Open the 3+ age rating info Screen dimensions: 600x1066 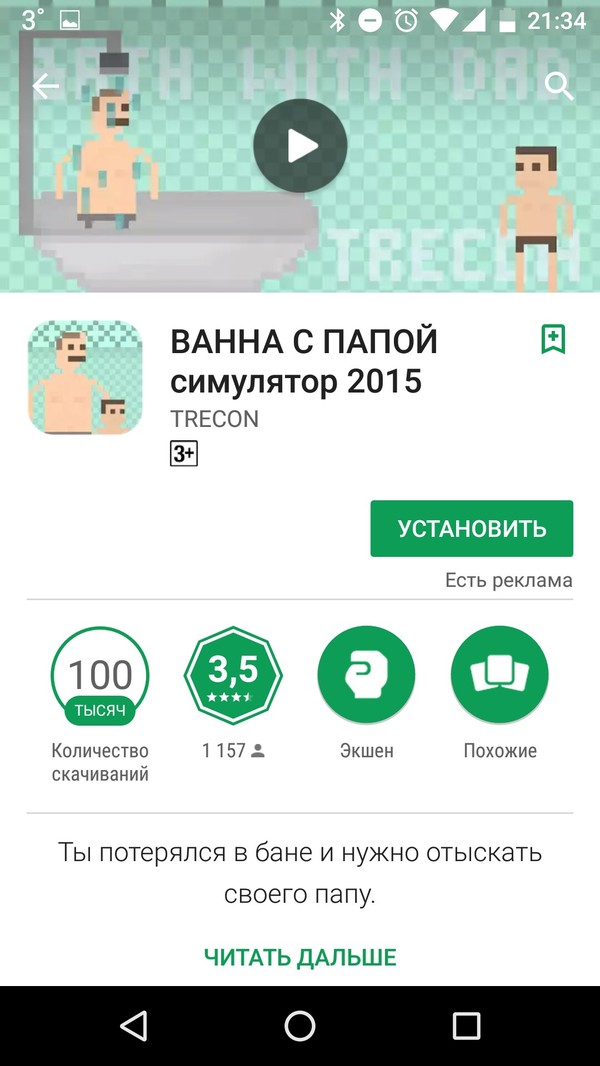pyautogui.click(x=184, y=454)
